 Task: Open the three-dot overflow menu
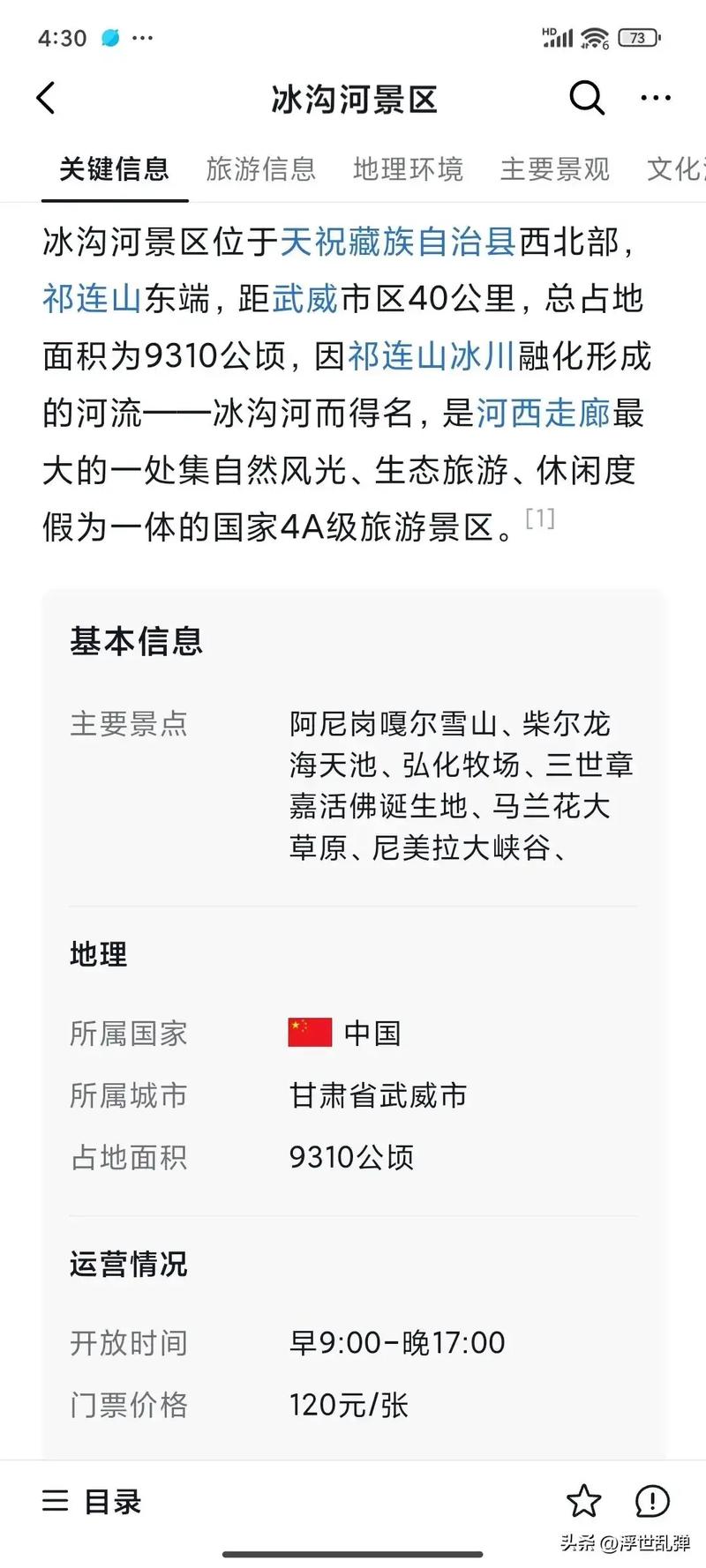[656, 99]
